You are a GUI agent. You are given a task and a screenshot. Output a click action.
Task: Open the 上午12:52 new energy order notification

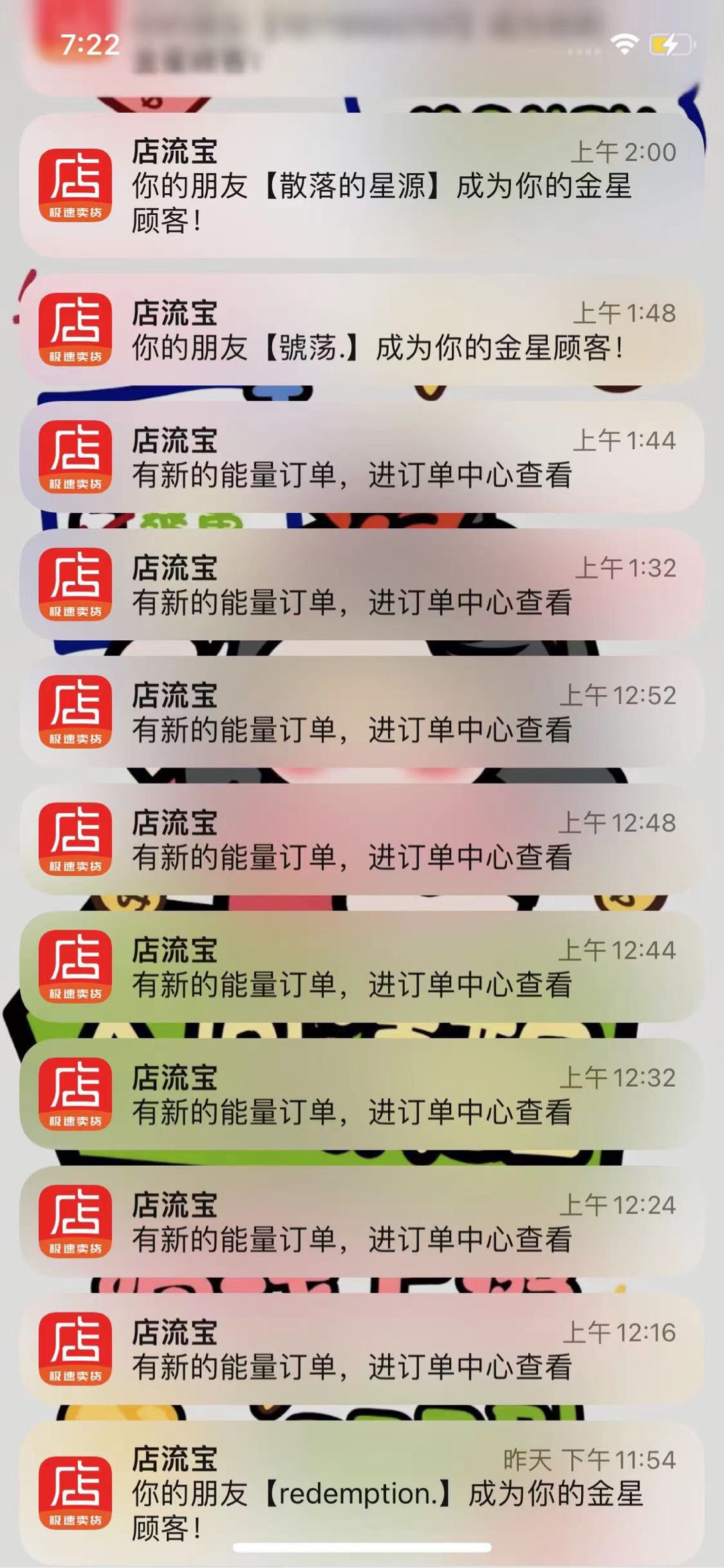tap(362, 712)
